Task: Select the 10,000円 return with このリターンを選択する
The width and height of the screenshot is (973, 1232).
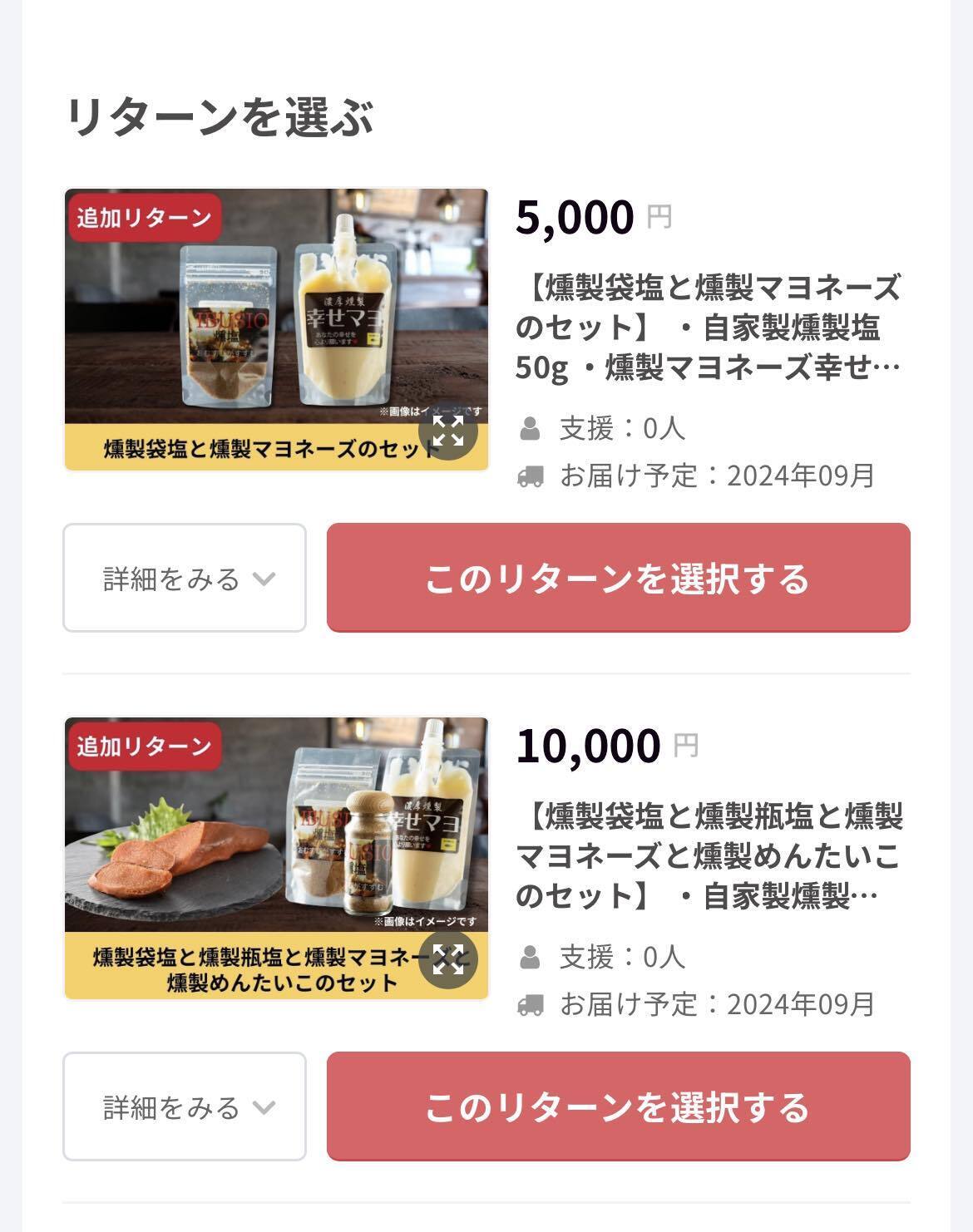Action: point(618,1106)
